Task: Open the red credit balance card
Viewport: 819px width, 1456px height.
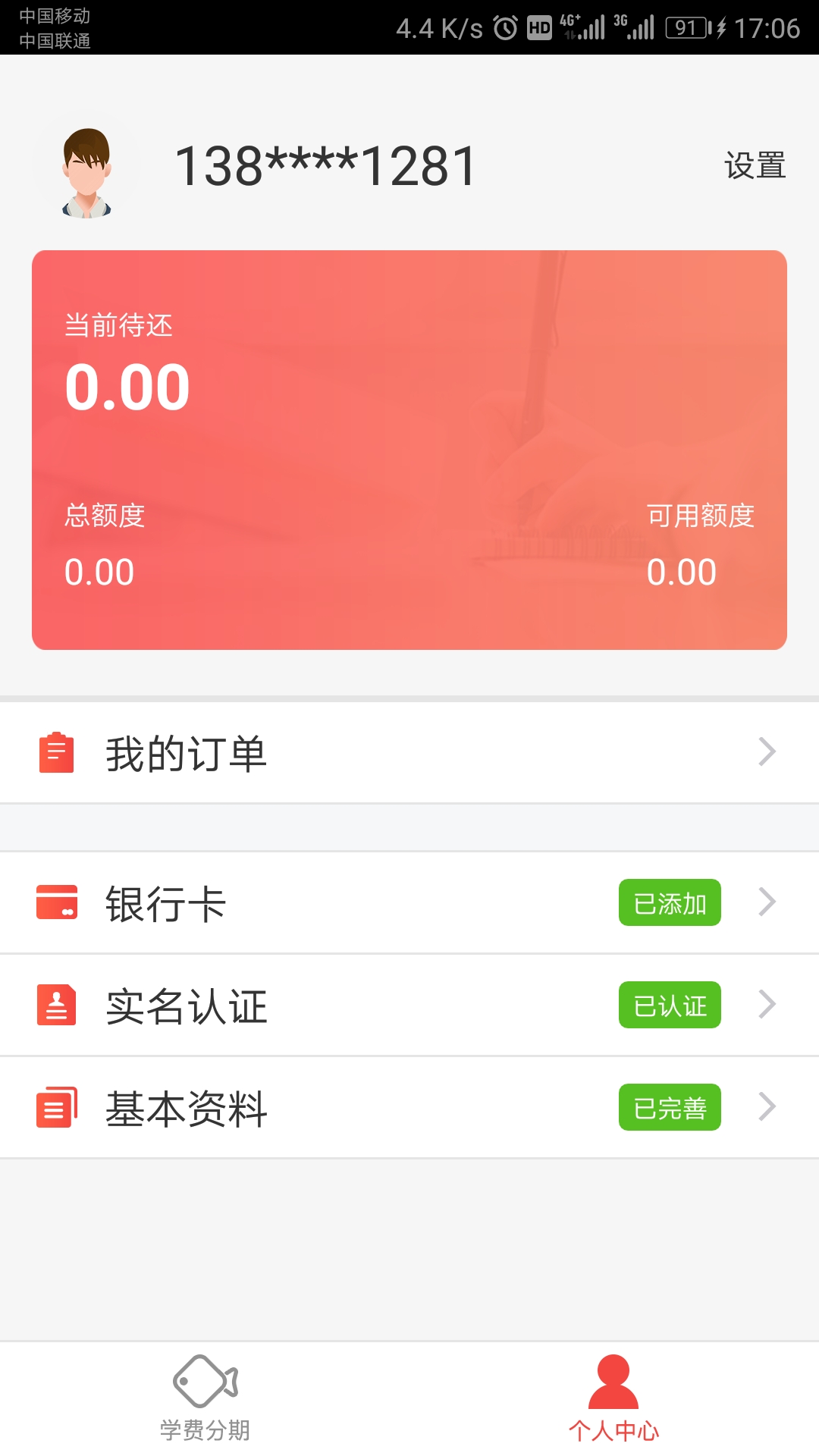Action: (409, 450)
